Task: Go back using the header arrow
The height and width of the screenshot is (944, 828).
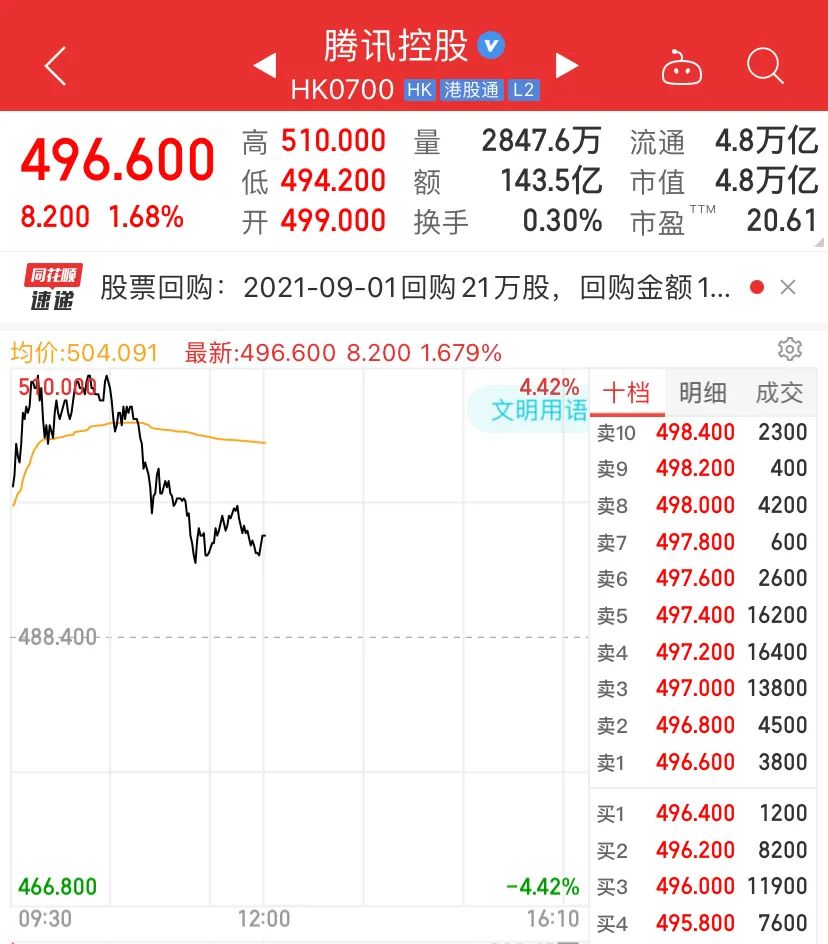Action: (x=55, y=67)
